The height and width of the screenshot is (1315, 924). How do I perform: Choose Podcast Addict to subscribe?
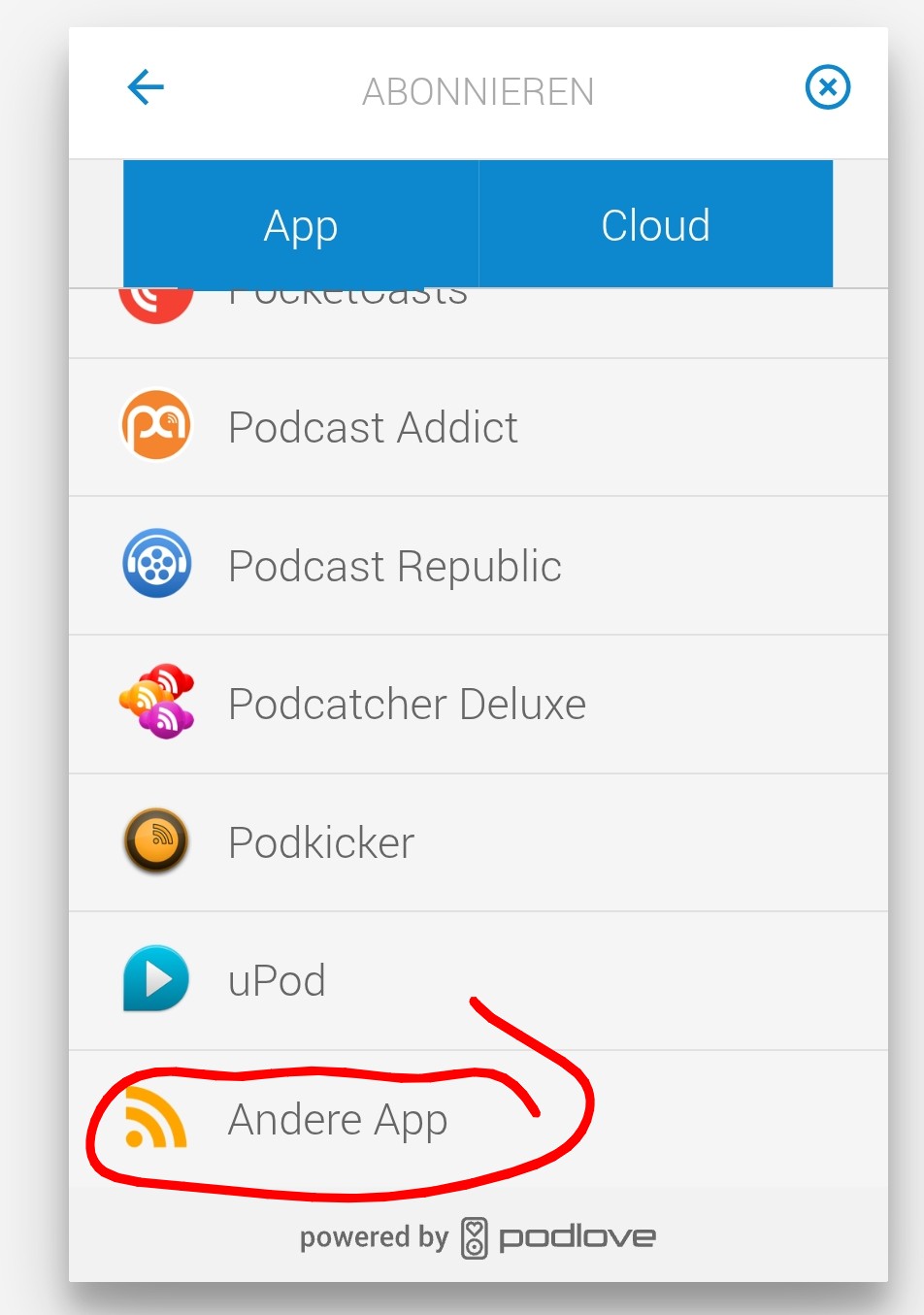coord(373,427)
